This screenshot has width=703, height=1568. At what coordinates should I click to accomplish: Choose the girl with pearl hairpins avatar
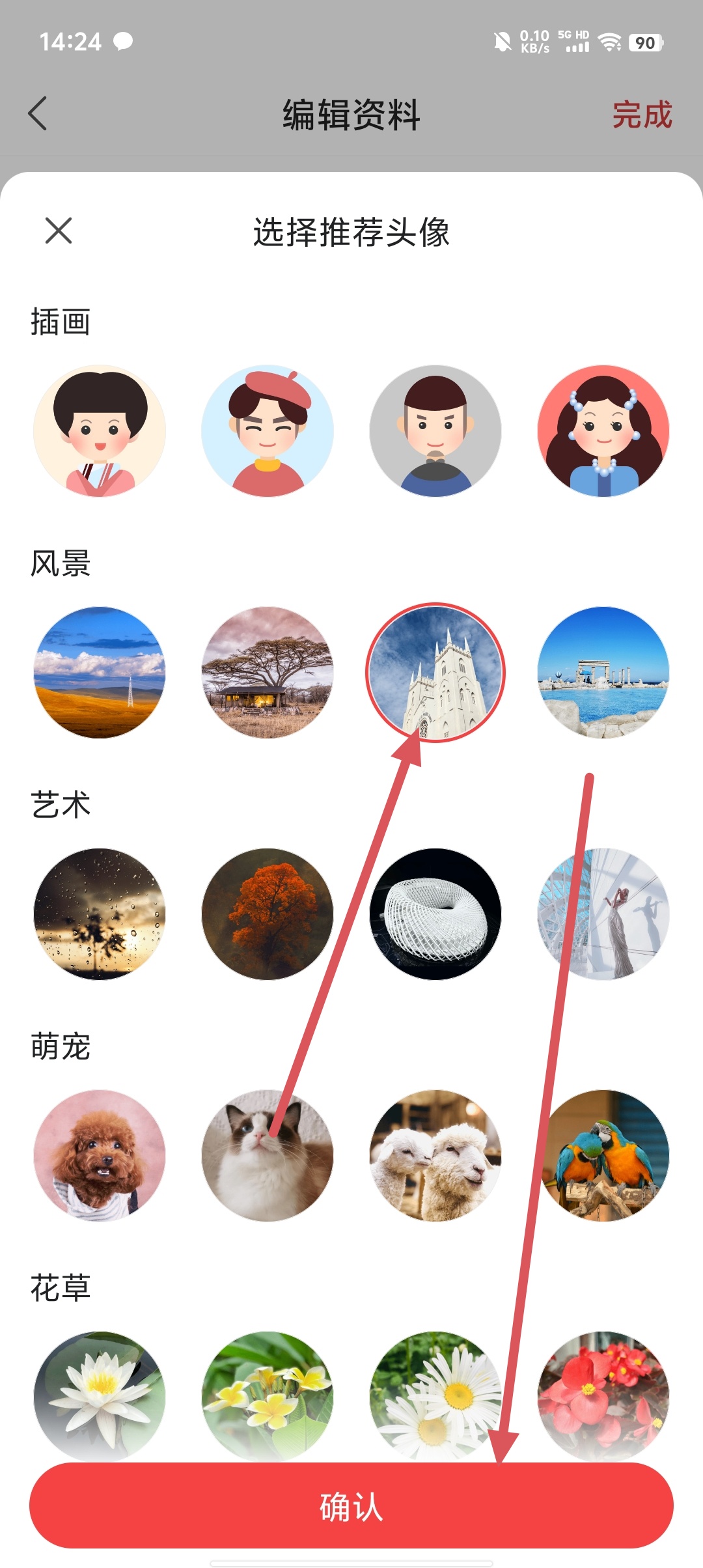coord(603,431)
